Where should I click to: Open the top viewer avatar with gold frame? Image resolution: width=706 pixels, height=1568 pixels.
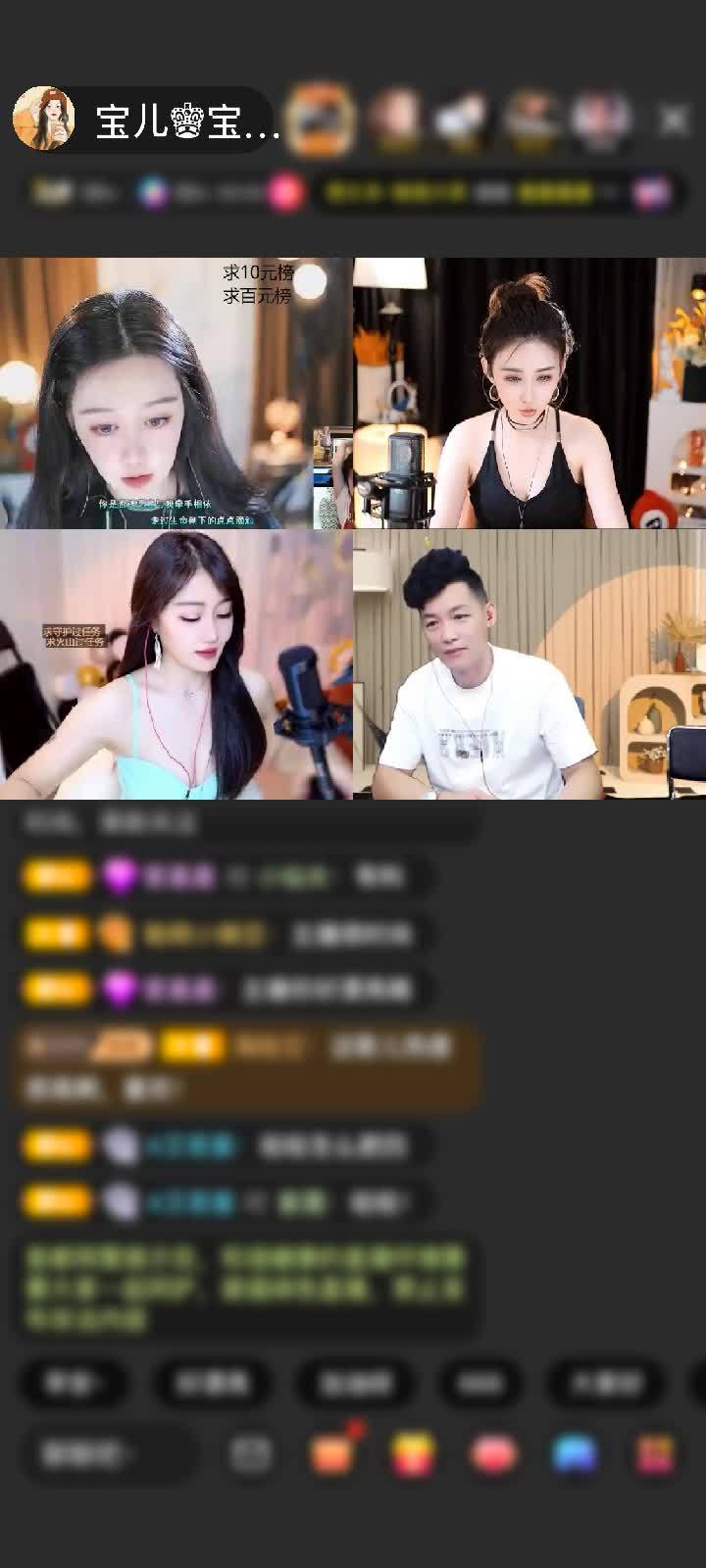[321, 120]
